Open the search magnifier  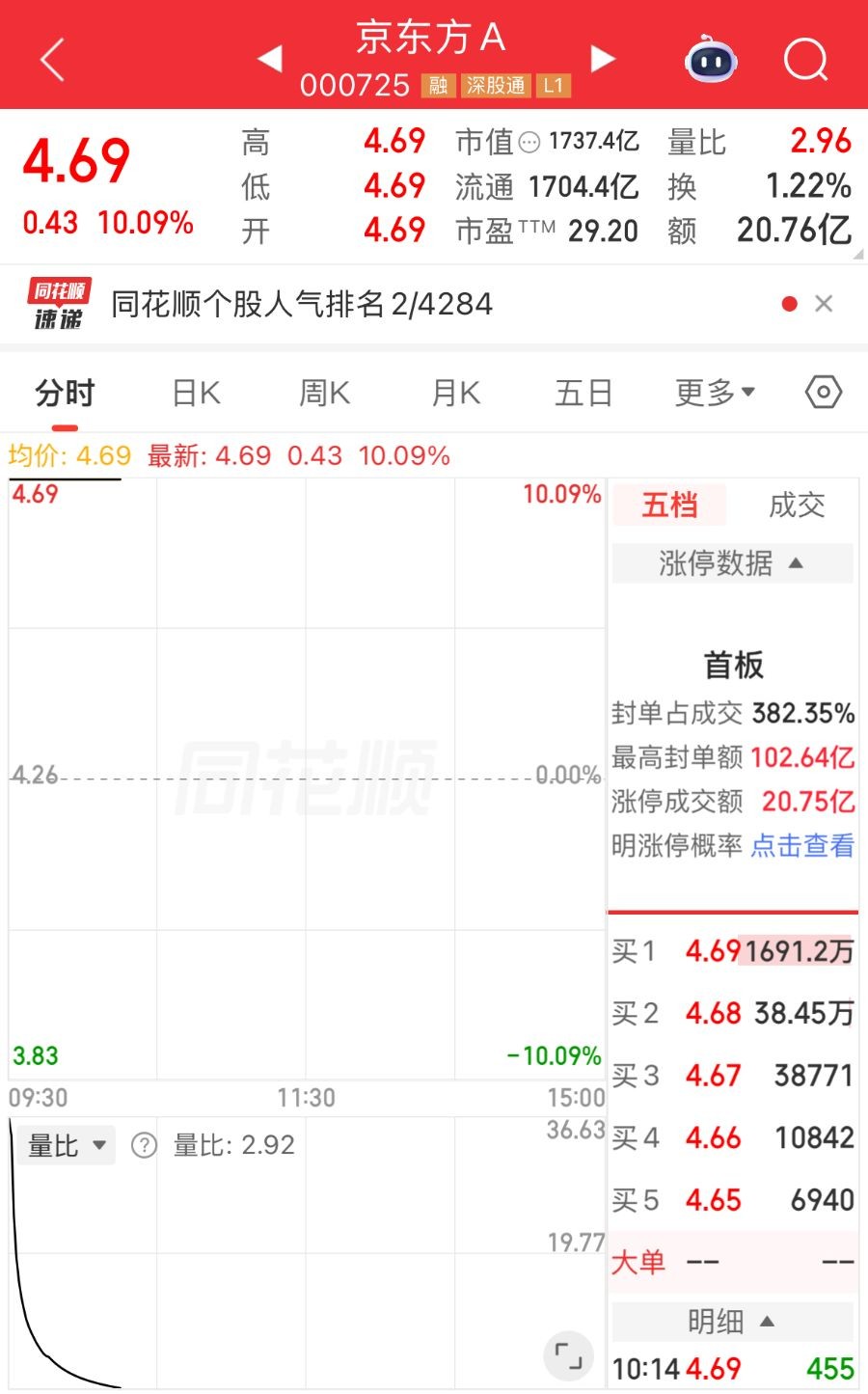pyautogui.click(x=806, y=60)
